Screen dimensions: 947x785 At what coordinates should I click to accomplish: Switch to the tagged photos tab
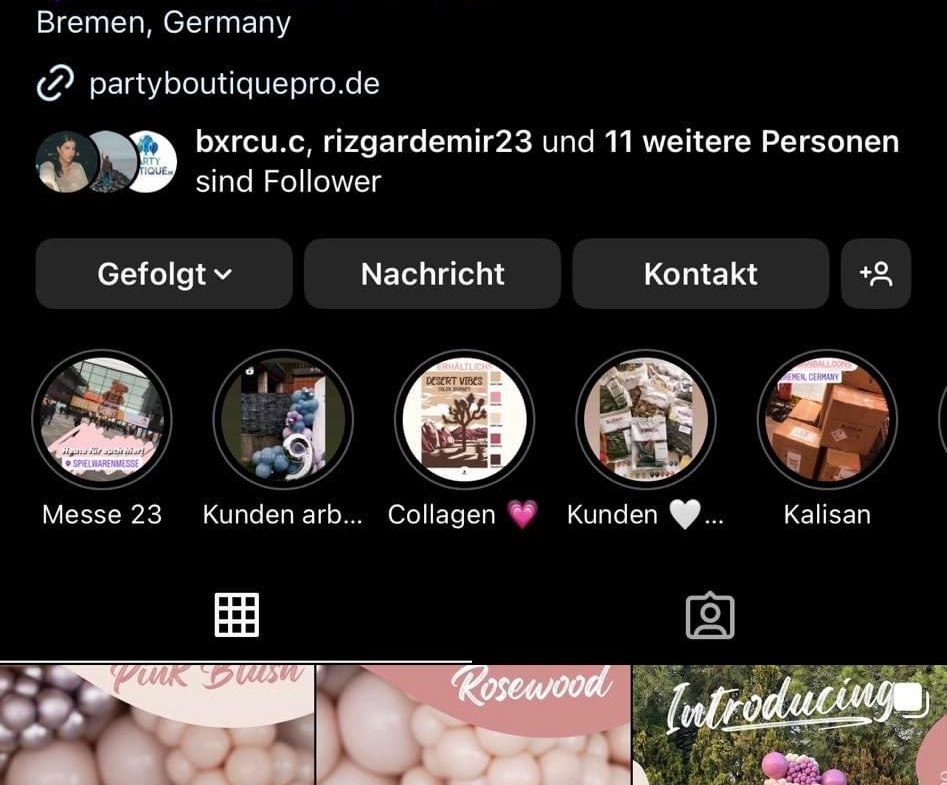710,616
